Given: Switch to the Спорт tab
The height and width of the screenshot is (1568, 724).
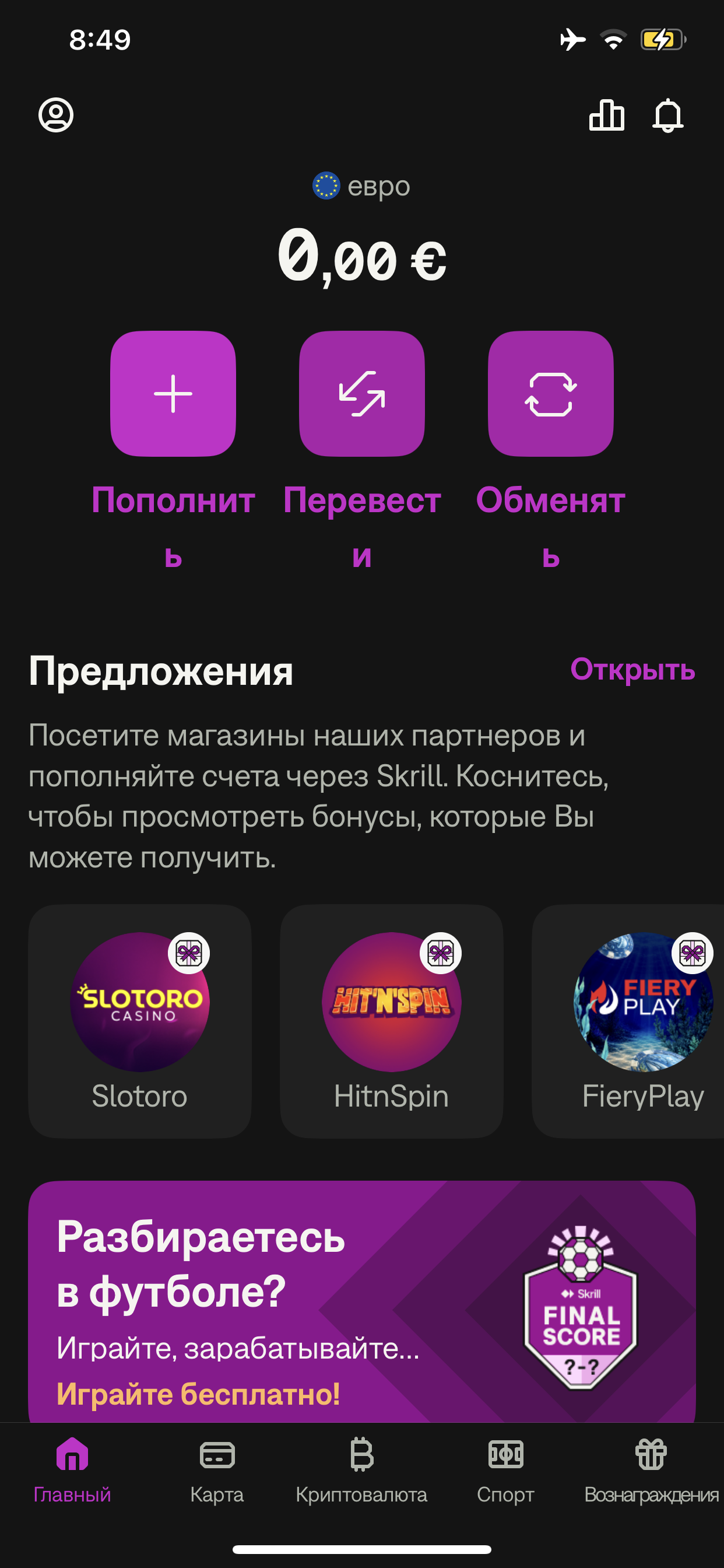Looking at the screenshot, I should [505, 1471].
